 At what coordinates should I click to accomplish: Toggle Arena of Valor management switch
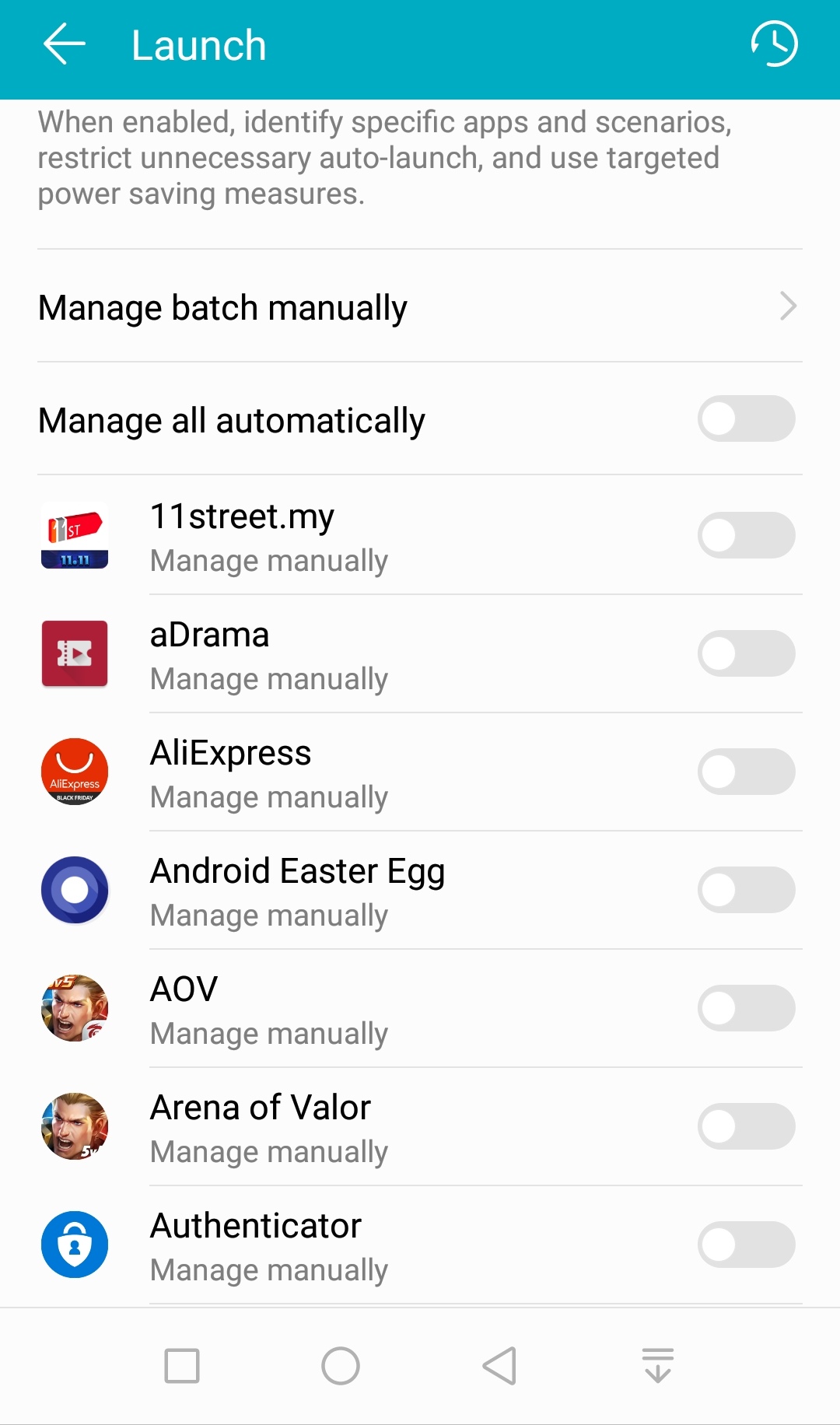(x=746, y=1126)
